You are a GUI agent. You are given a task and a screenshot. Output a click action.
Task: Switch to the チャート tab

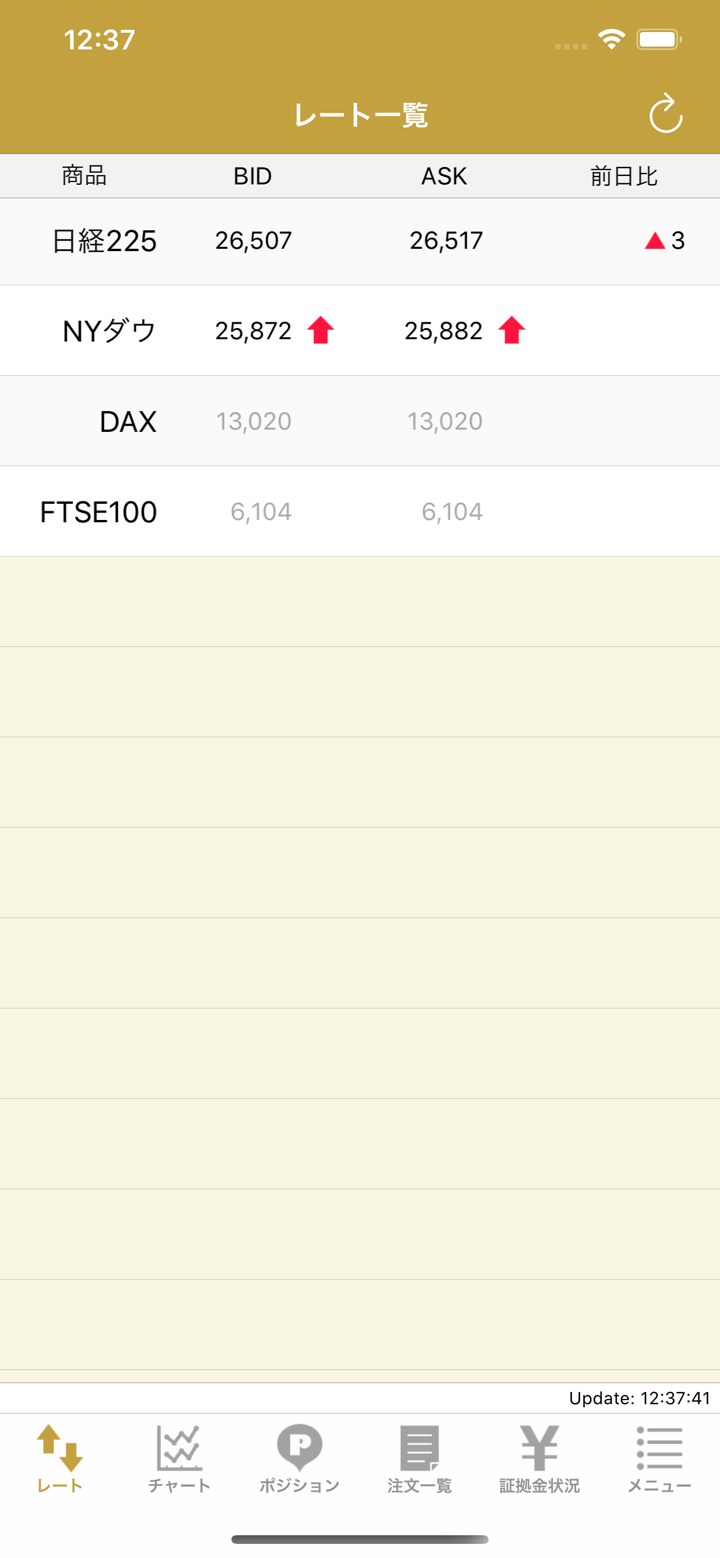tap(179, 1460)
